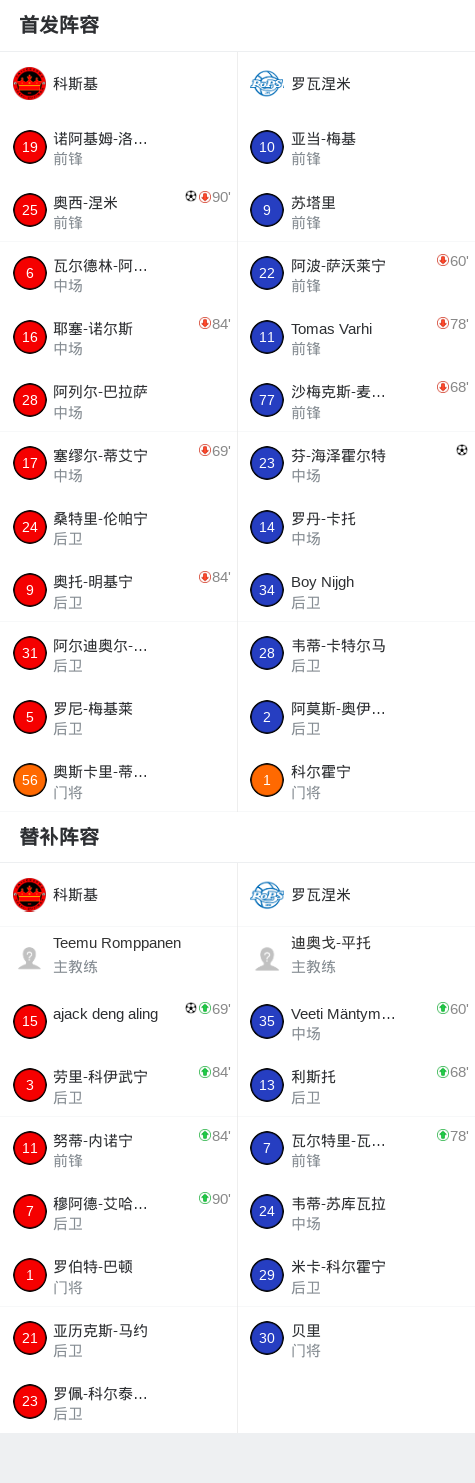Open 亚当-梅基 forward profile
Viewport: 475px width, 1483px height.
pyautogui.click(x=356, y=147)
